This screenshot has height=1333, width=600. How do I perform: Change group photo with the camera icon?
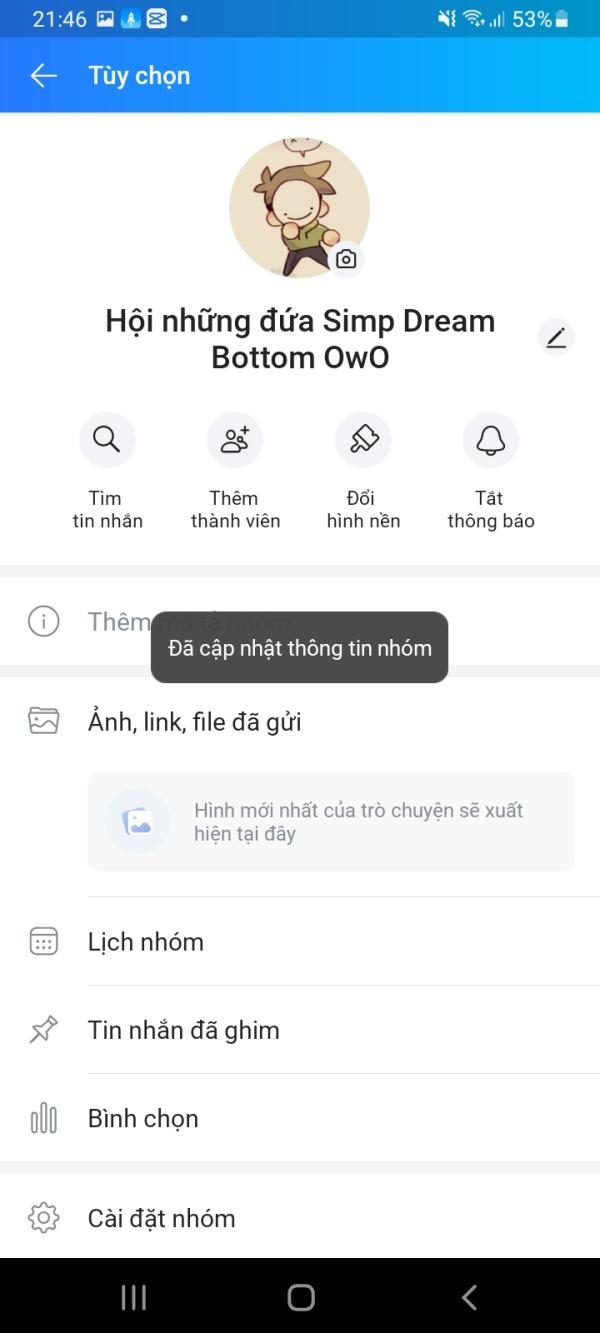click(x=346, y=259)
